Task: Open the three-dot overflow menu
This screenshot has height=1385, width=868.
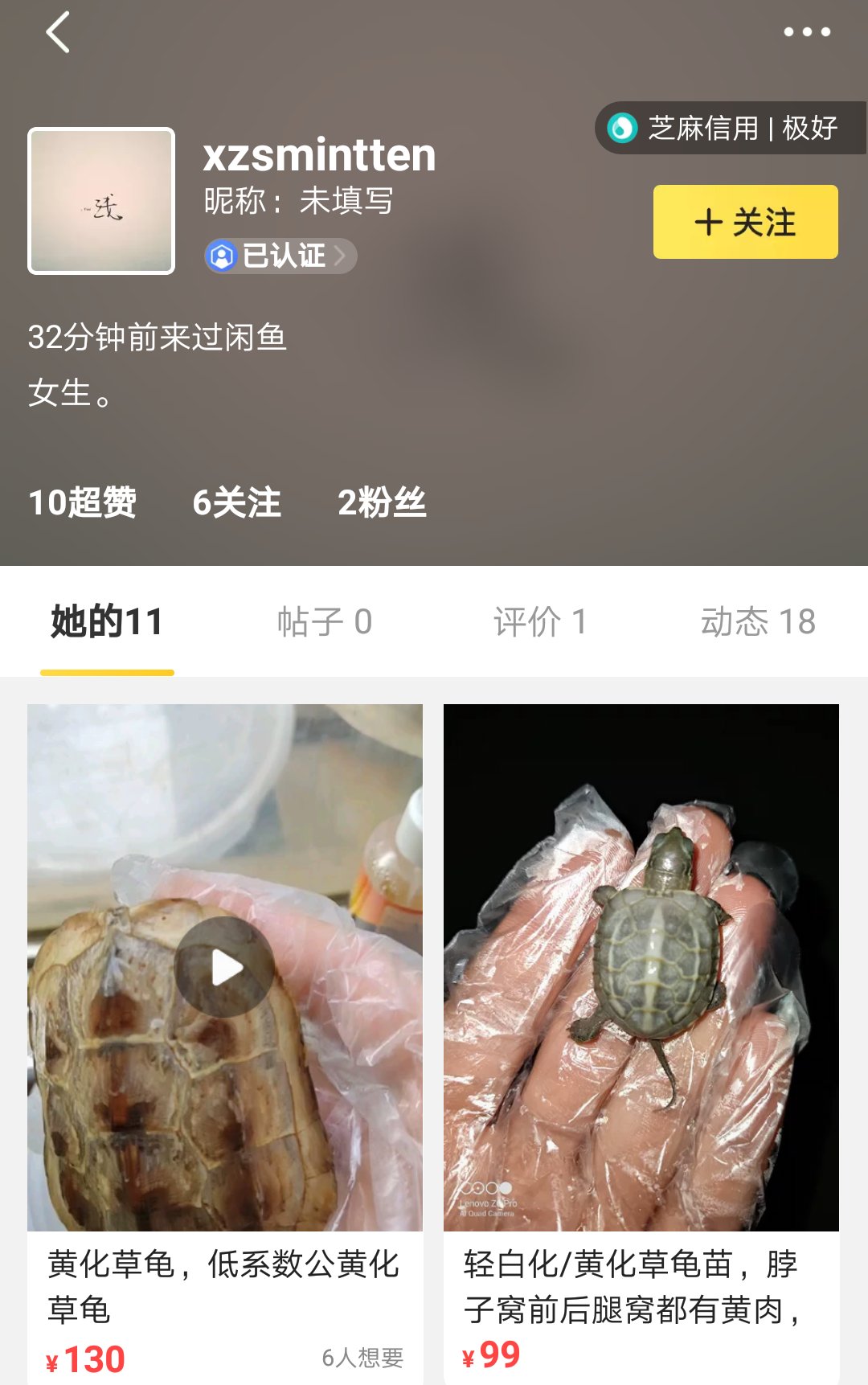Action: (x=807, y=32)
